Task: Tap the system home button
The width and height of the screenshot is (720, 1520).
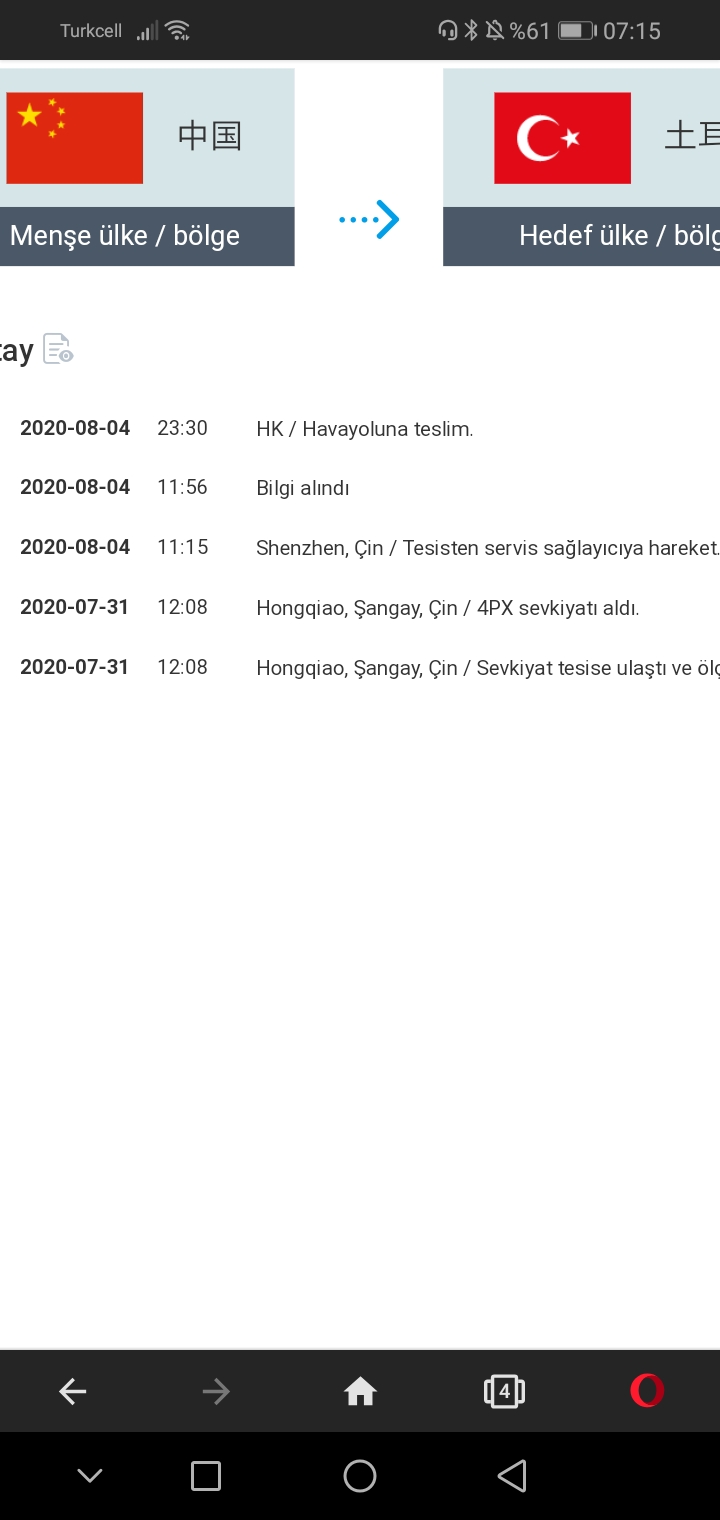Action: pos(360,1476)
